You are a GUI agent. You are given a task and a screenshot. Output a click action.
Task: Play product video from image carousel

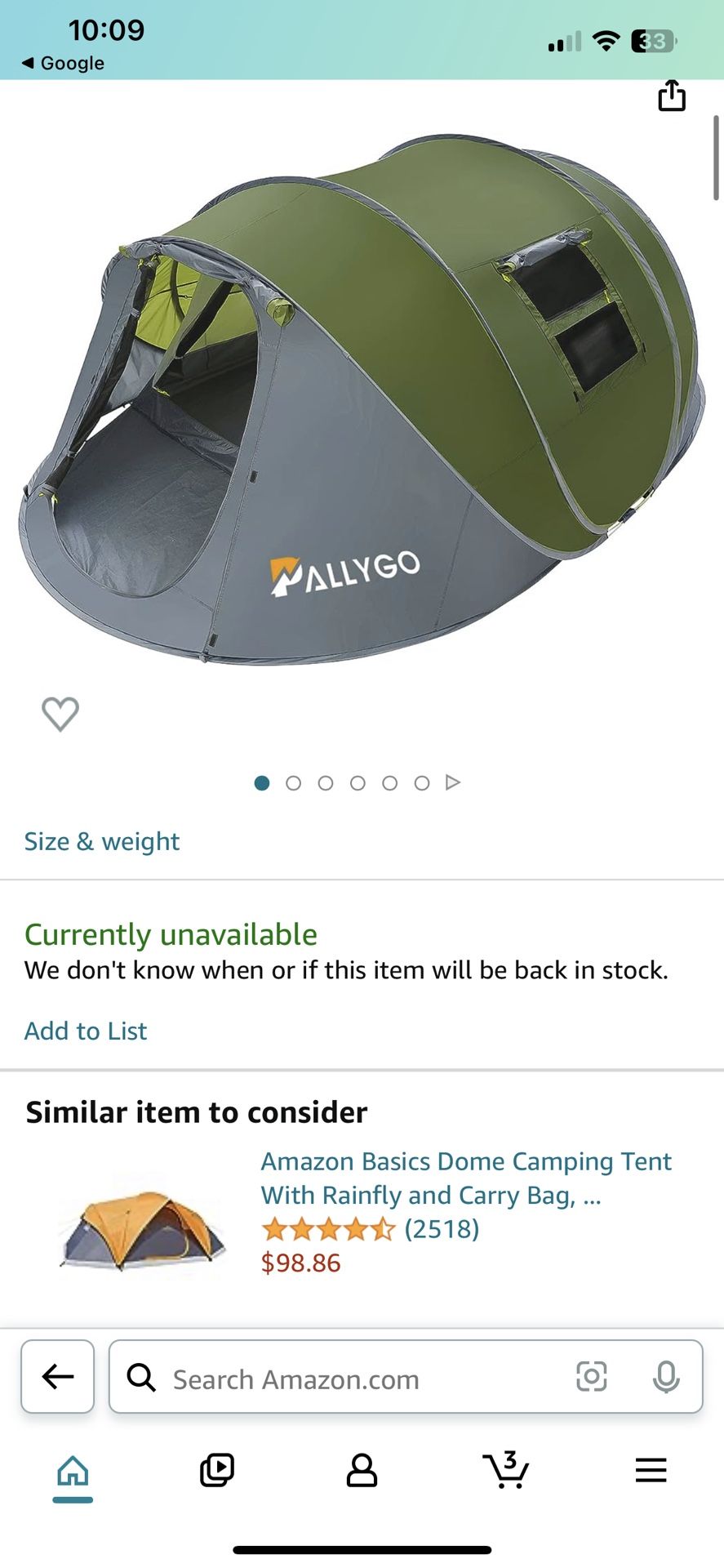(453, 782)
